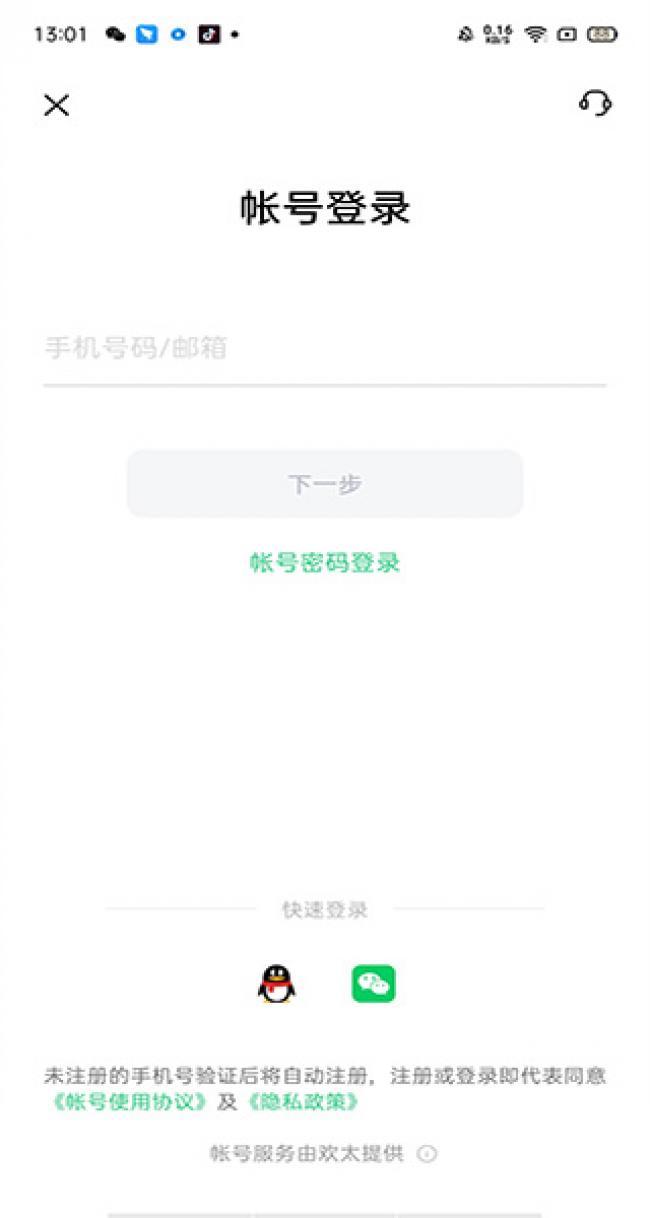Open customer service headset icon
The image size is (650, 1218).
(x=595, y=103)
